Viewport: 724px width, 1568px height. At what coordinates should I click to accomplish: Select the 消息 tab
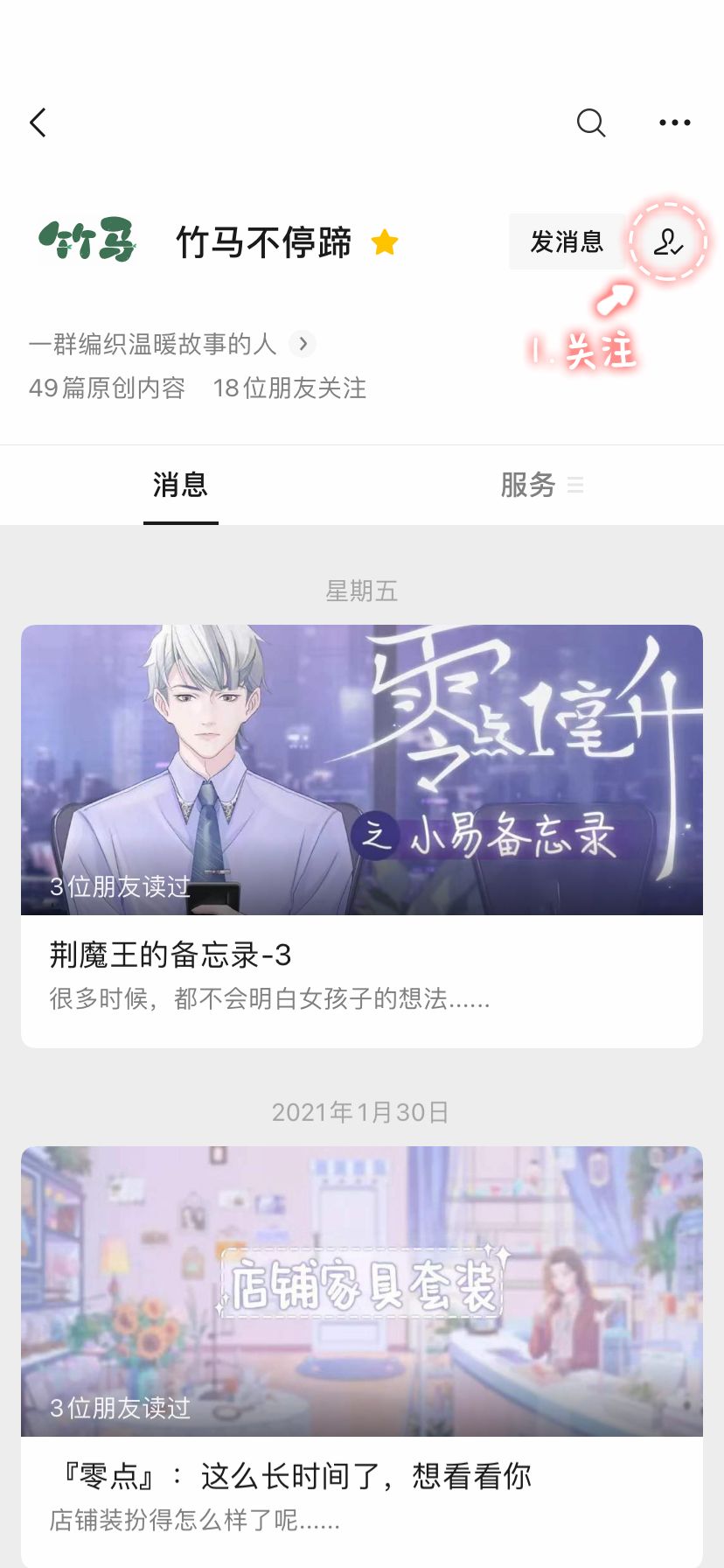point(180,485)
